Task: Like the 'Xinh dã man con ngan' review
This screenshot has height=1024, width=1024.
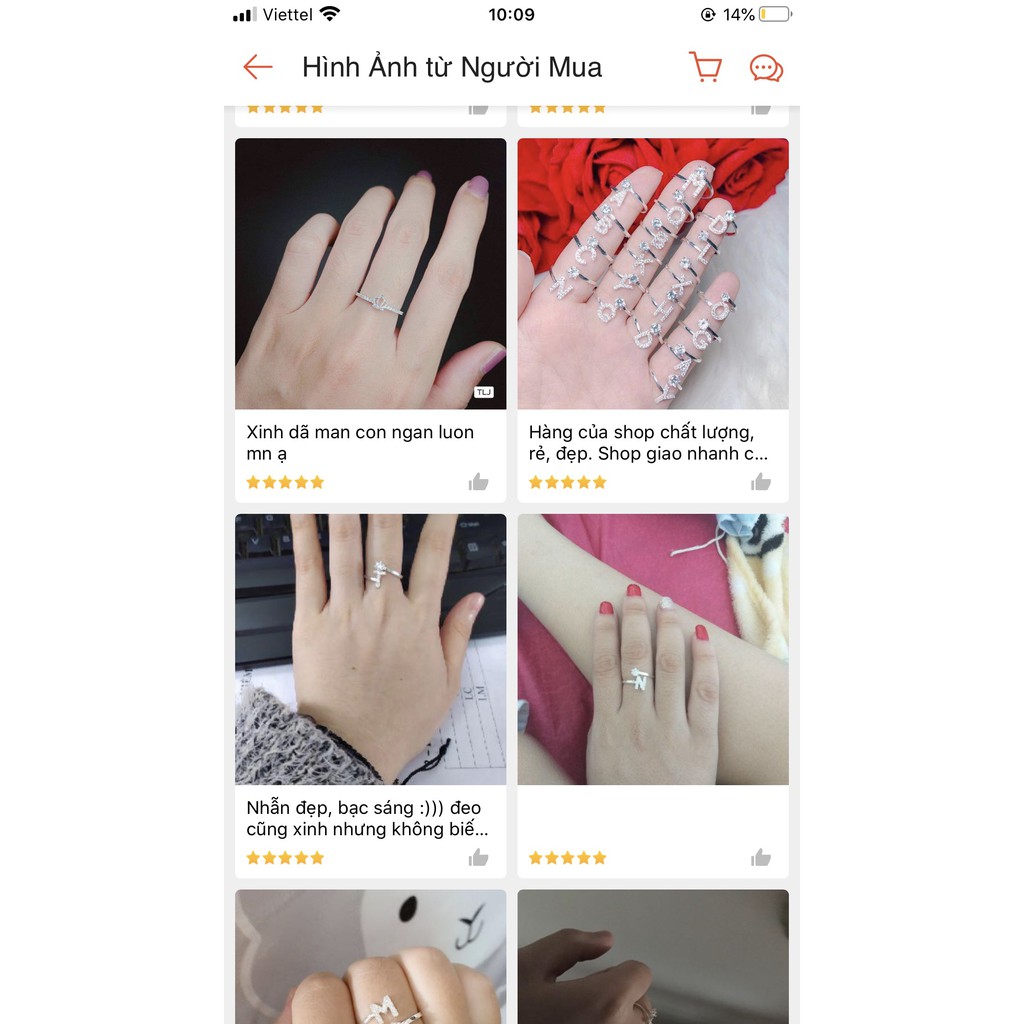Action: pos(479,482)
